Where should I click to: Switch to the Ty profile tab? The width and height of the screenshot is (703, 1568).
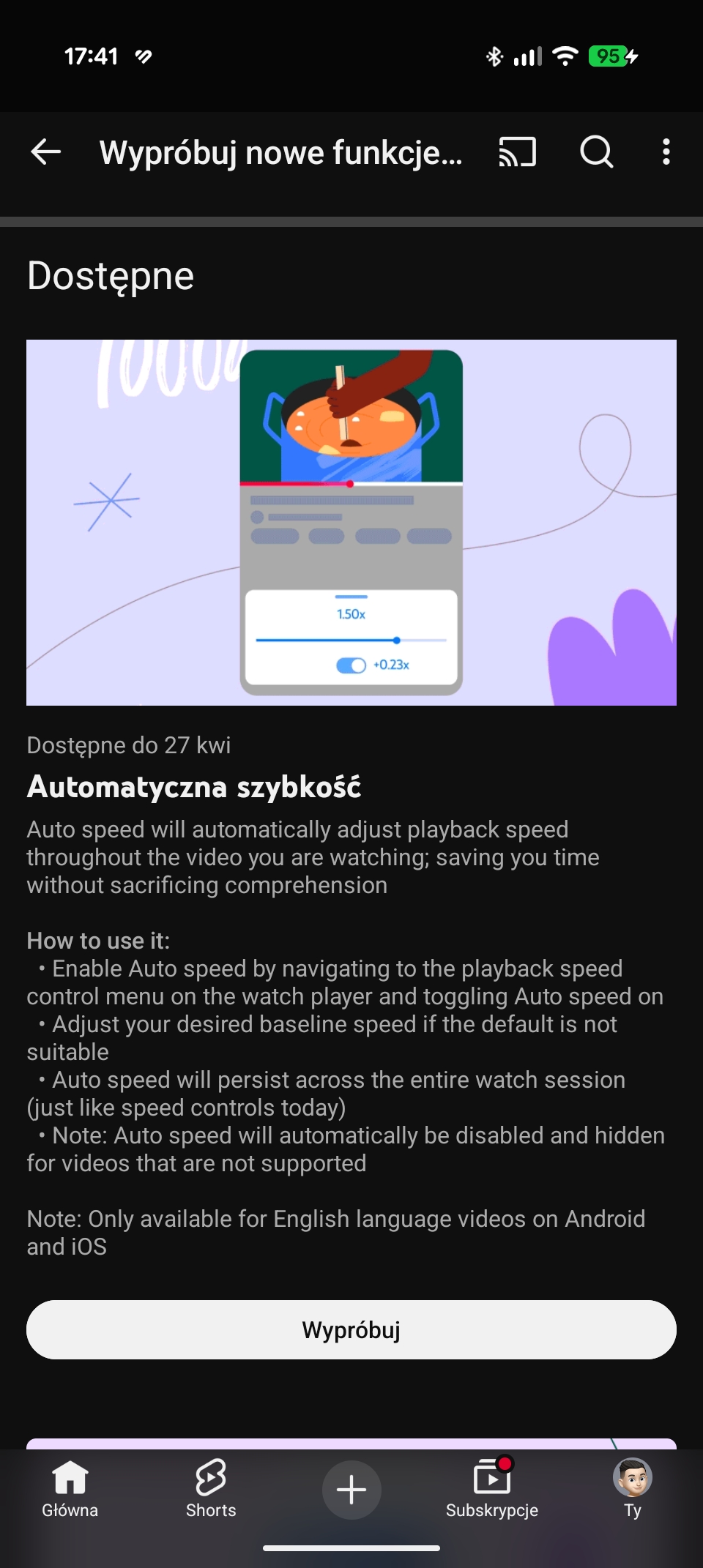point(633,1488)
